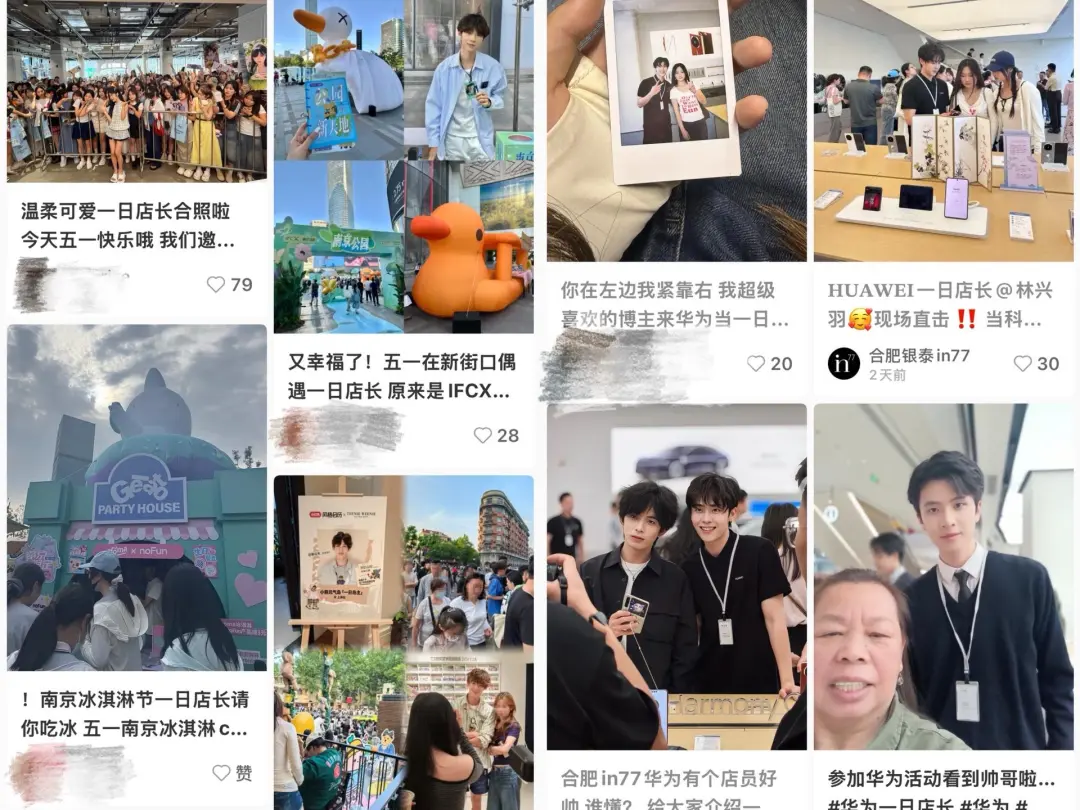Open the post '又幸福了！五一在新街口偶遇一日店长'

click(400, 376)
